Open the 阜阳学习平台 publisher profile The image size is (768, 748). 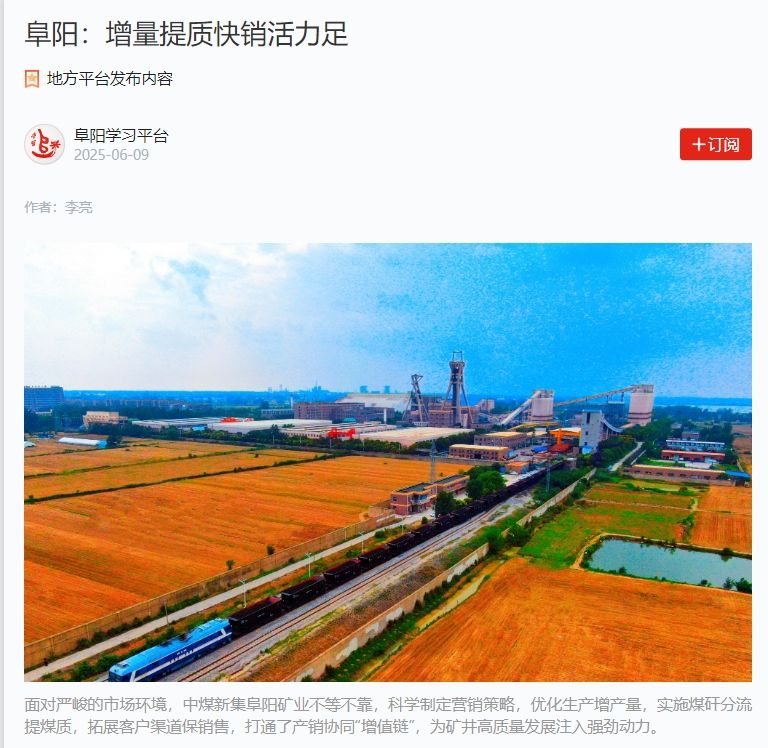[x=121, y=136]
